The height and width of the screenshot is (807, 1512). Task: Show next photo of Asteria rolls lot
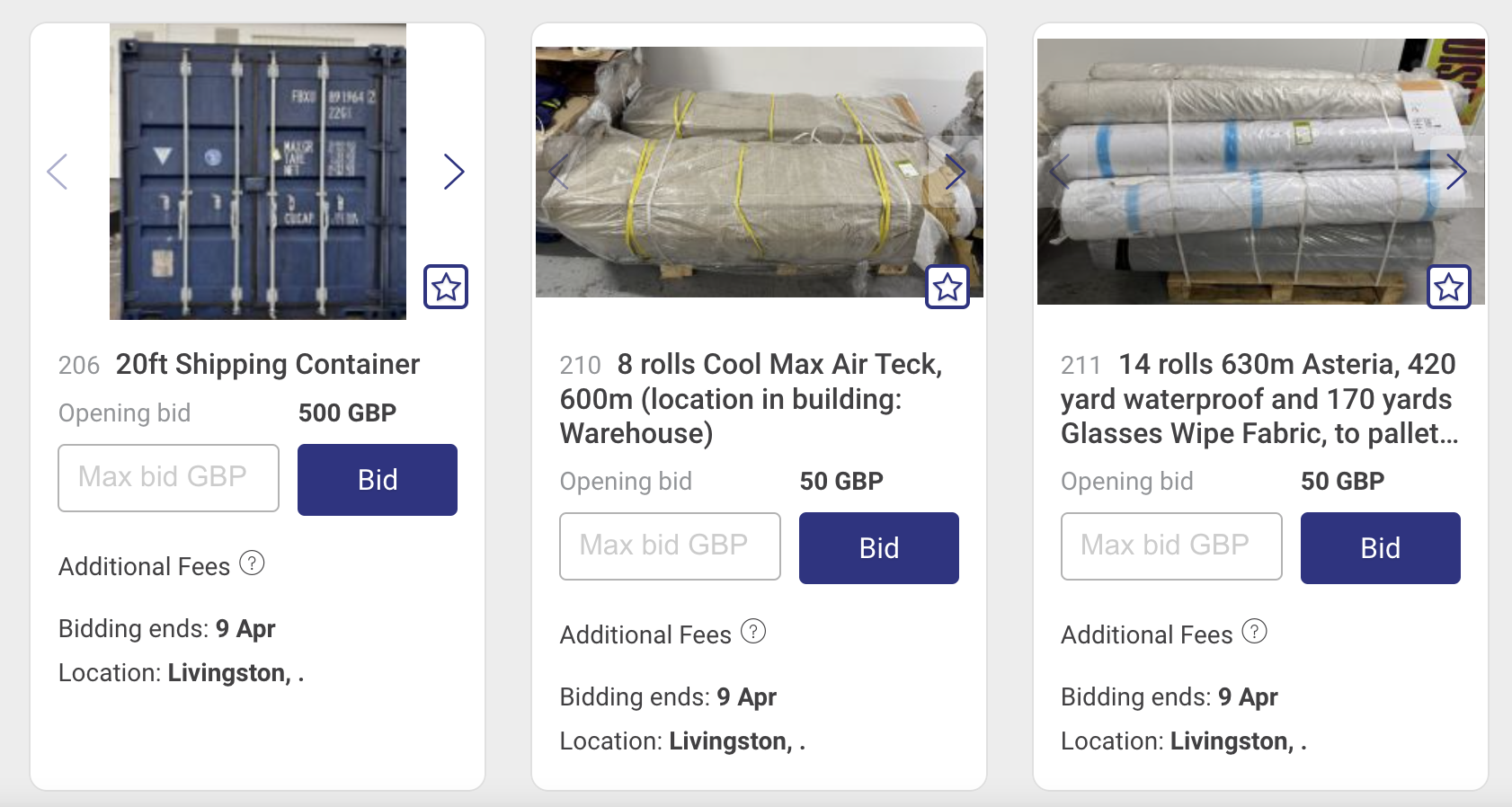(x=1456, y=172)
